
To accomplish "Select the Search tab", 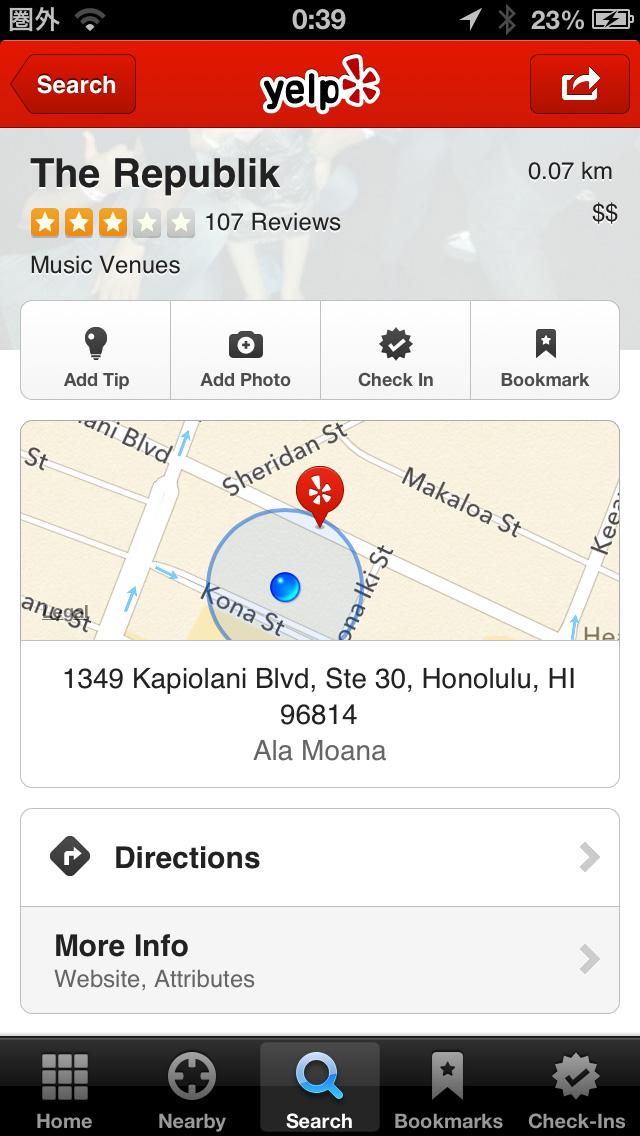I will pos(319,1090).
